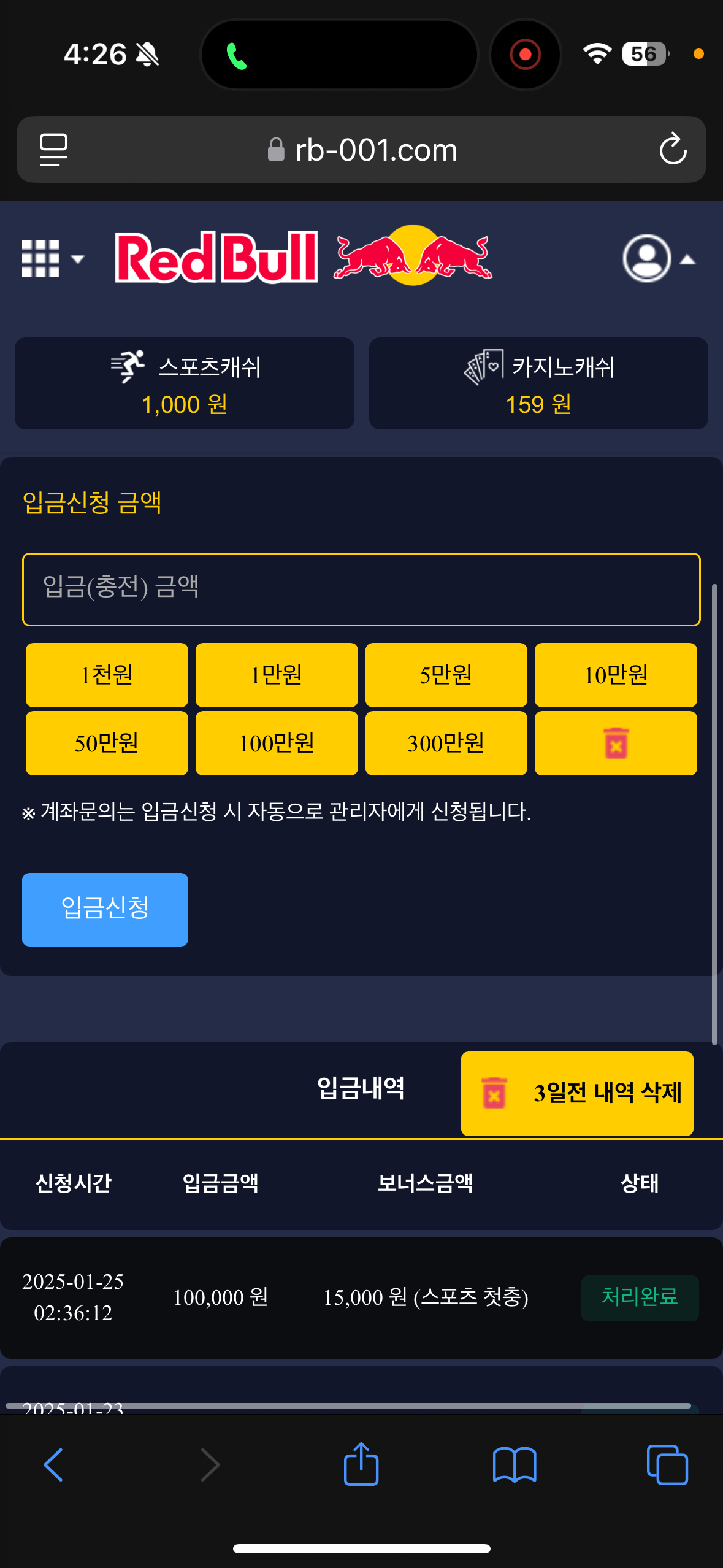The image size is (723, 1568).
Task: Select the 300만원 amount button
Action: [x=446, y=743]
